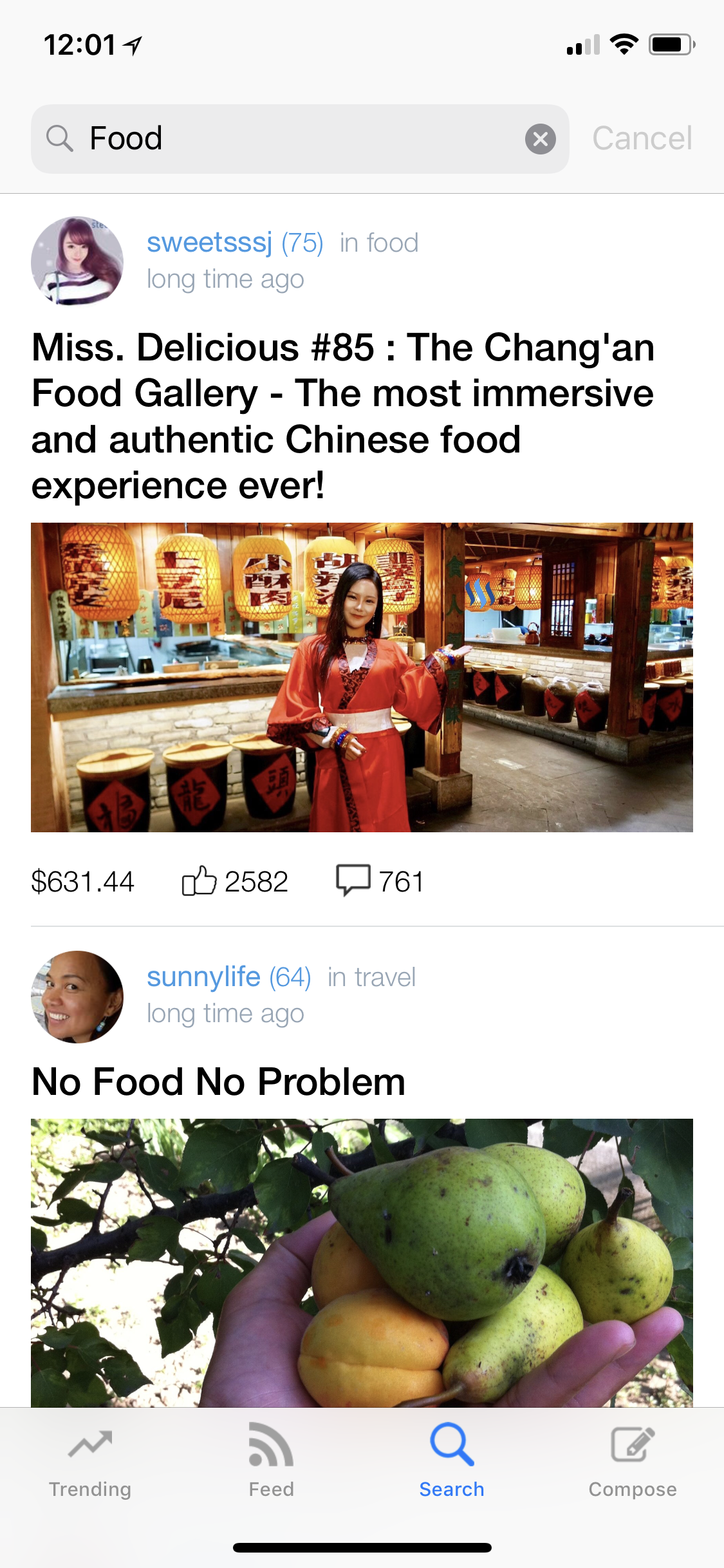
Task: Clear the search text
Action: tap(540, 139)
